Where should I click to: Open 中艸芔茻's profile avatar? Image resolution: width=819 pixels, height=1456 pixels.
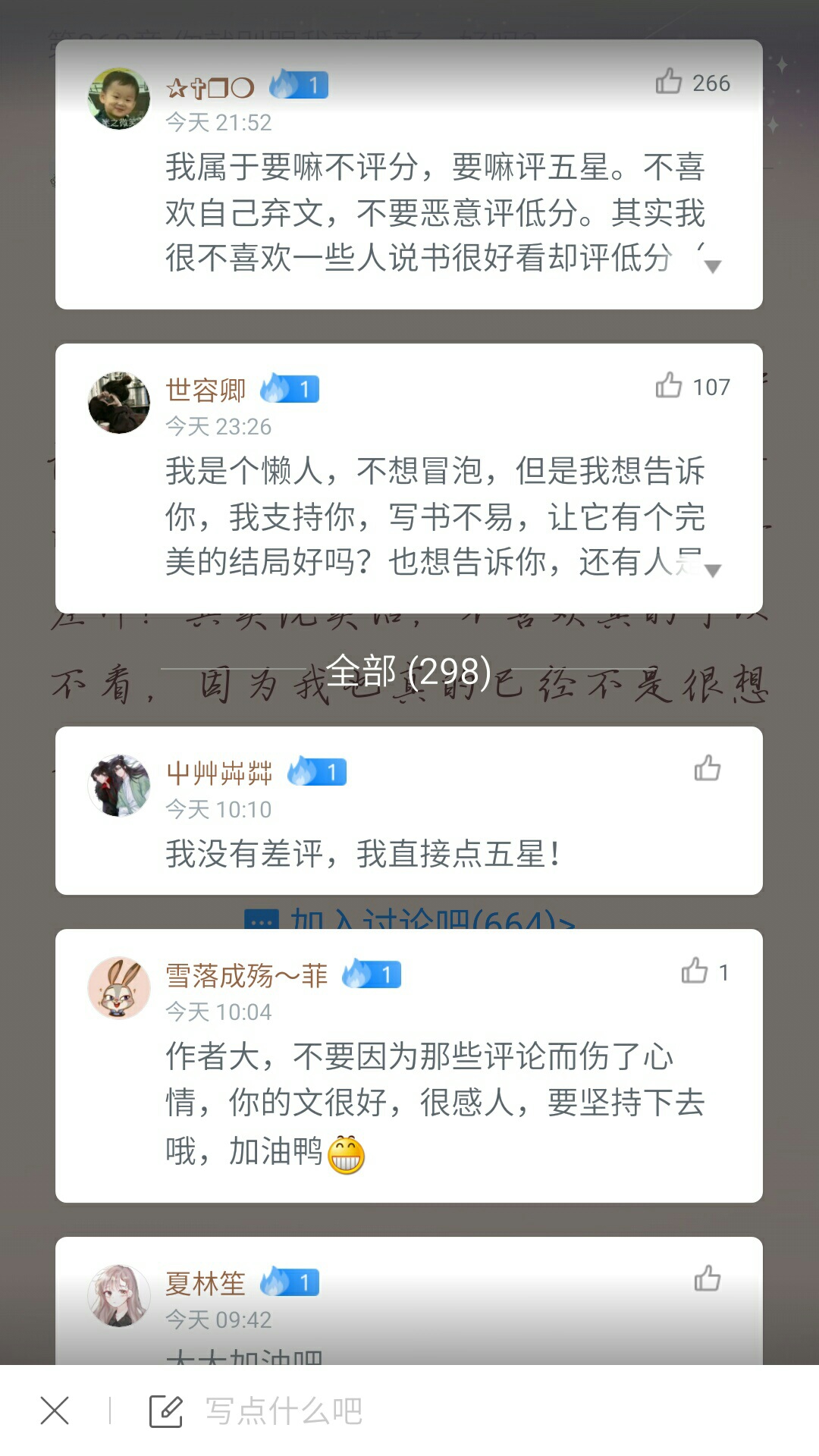tap(119, 786)
